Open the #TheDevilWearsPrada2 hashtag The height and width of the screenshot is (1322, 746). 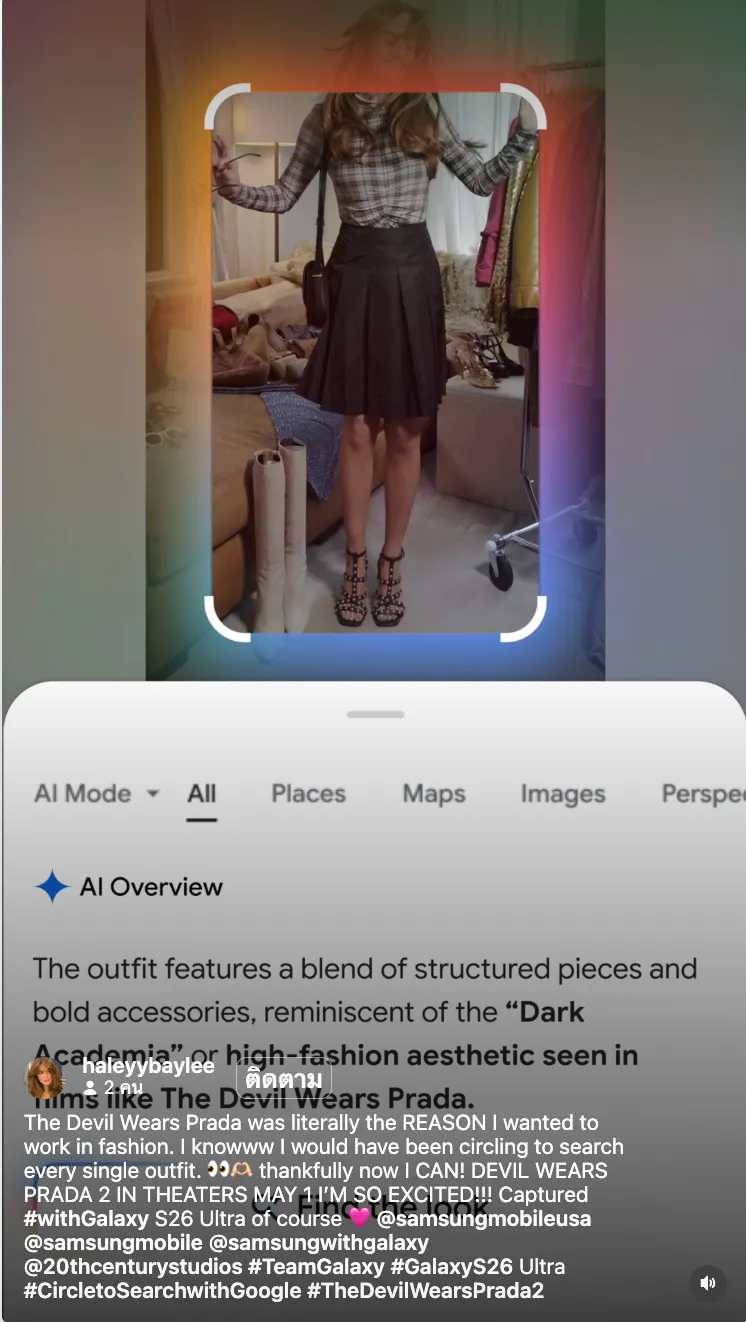[425, 1290]
